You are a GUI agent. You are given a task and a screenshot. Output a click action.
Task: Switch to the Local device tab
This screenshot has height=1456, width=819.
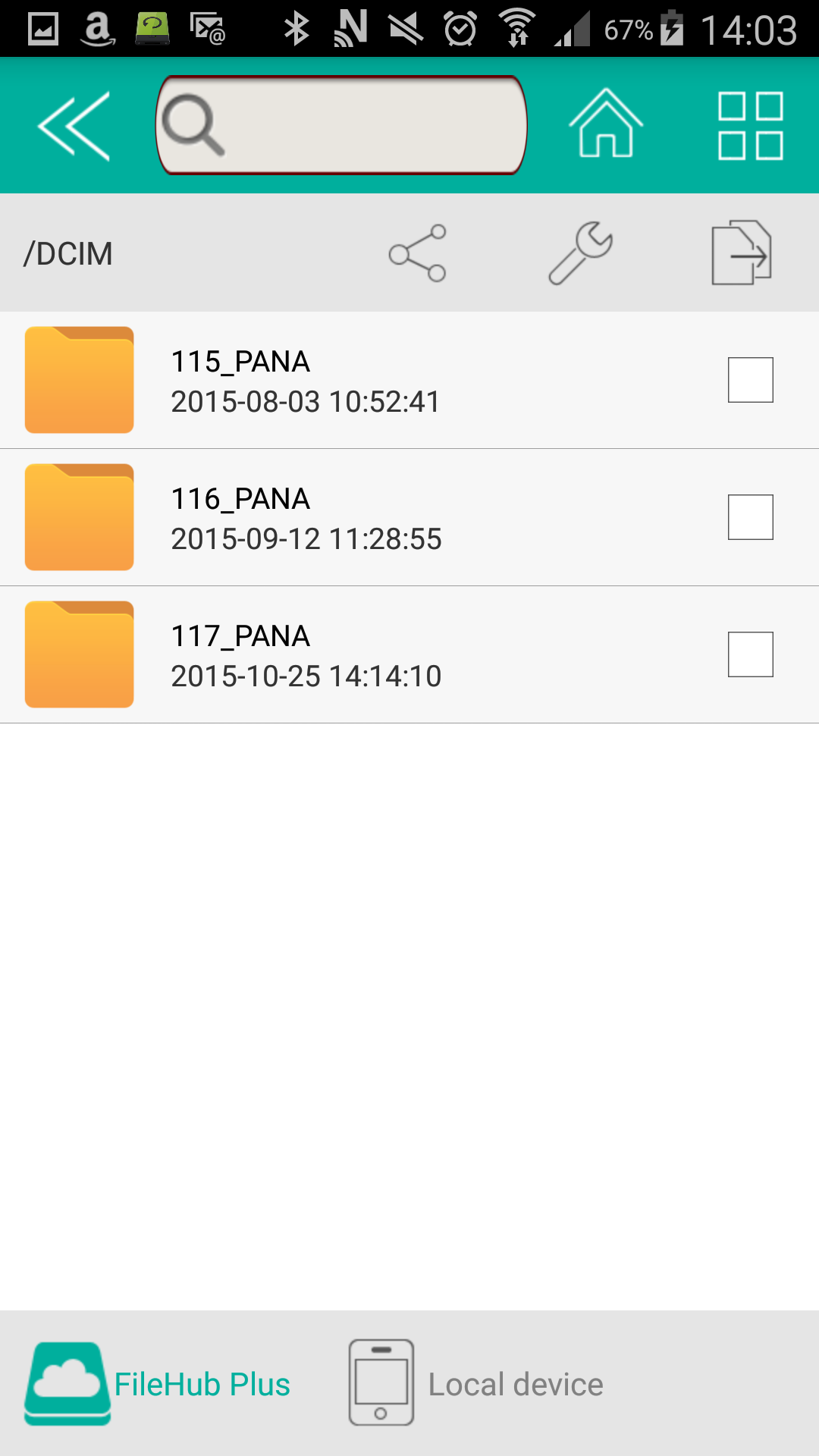[476, 1384]
